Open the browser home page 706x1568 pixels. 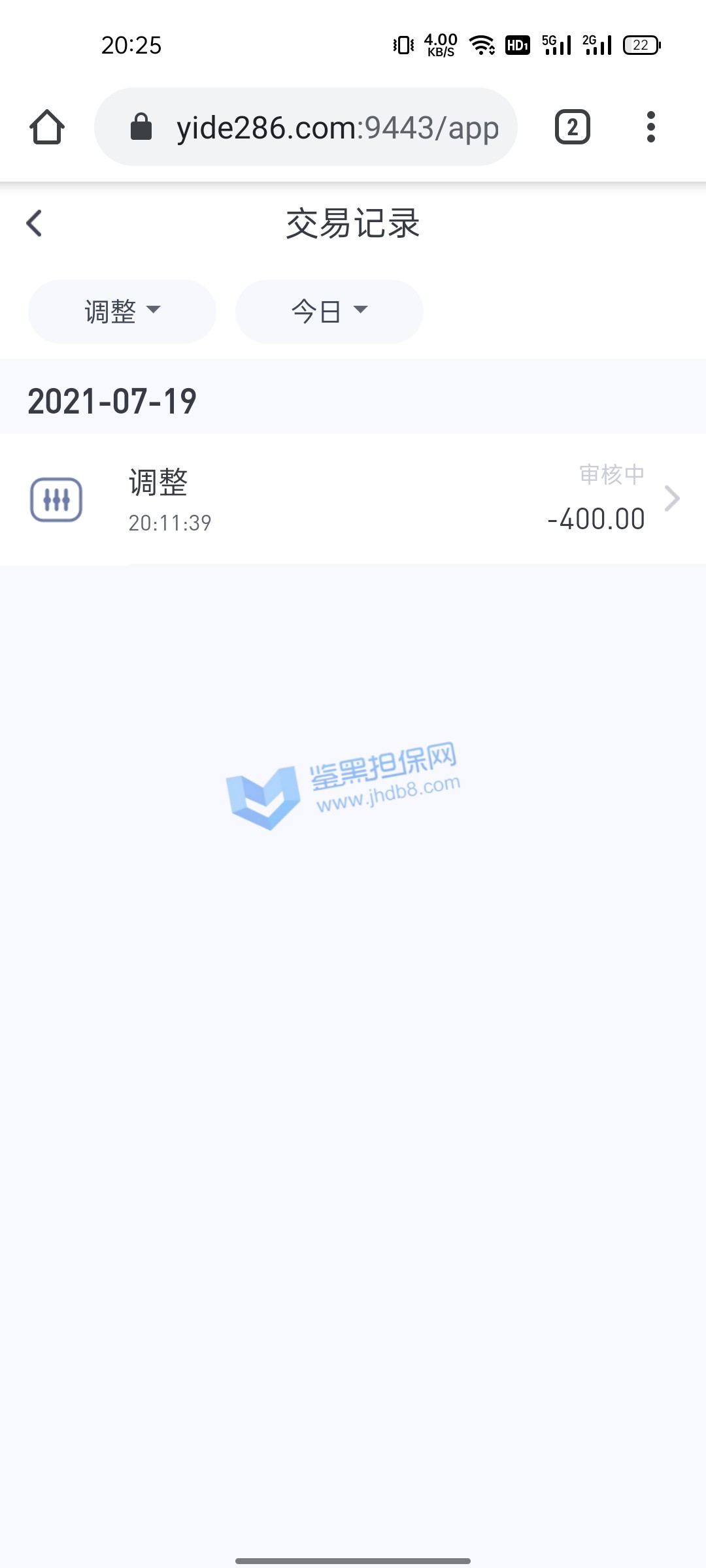[47, 127]
